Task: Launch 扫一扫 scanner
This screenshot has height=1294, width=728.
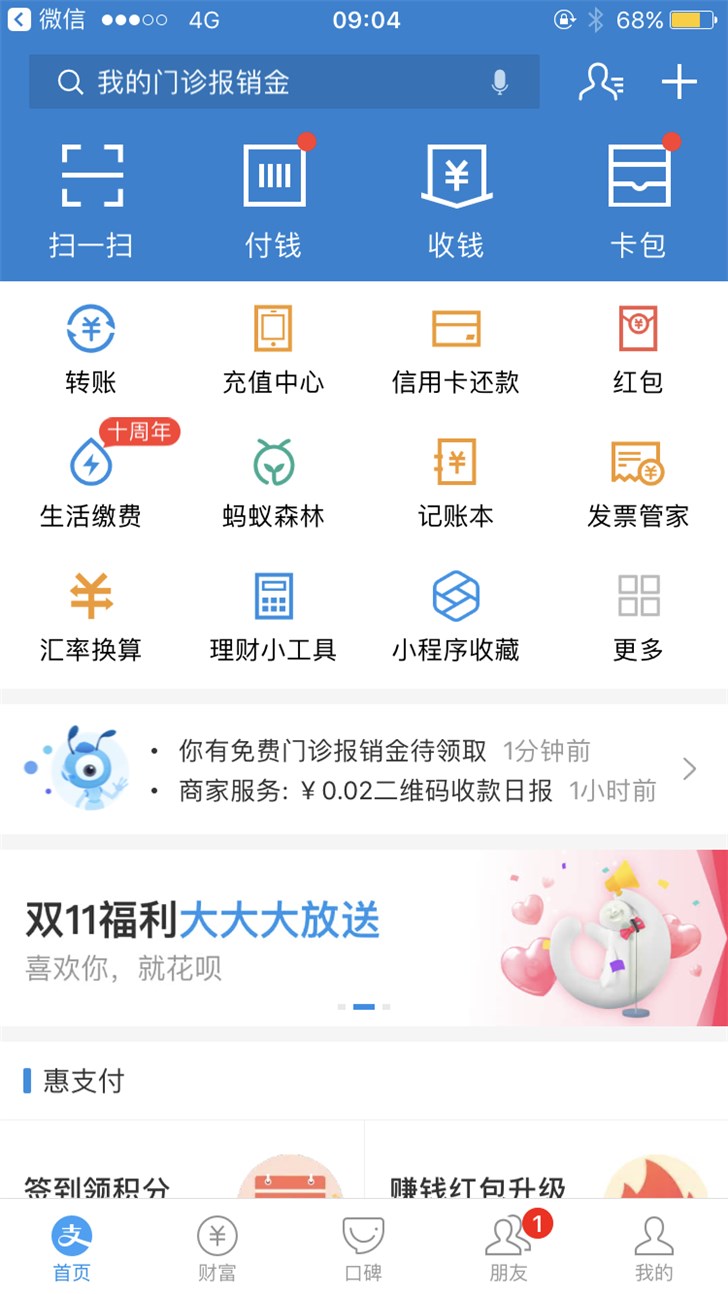Action: (91, 200)
